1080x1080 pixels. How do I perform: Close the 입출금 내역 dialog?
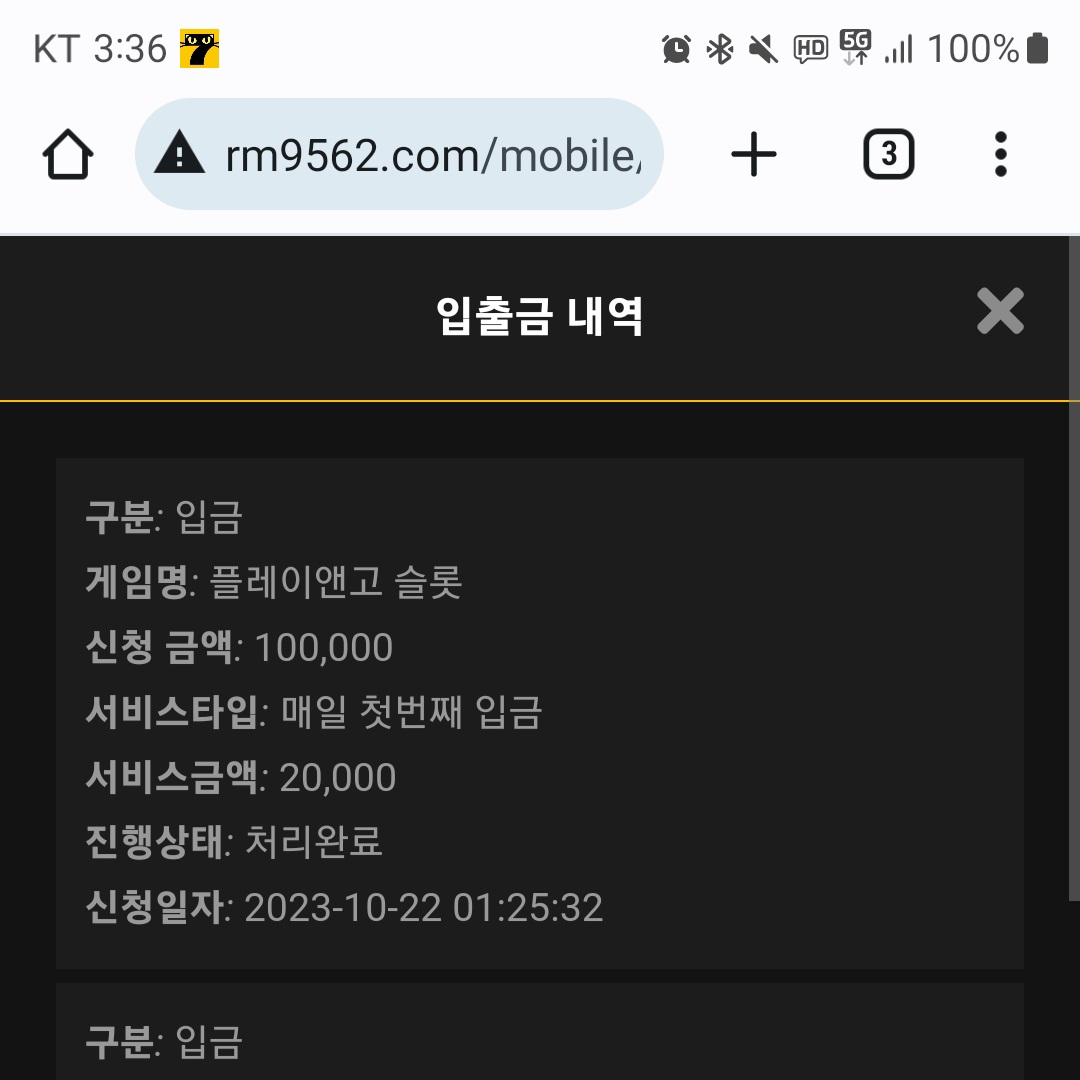point(1000,312)
